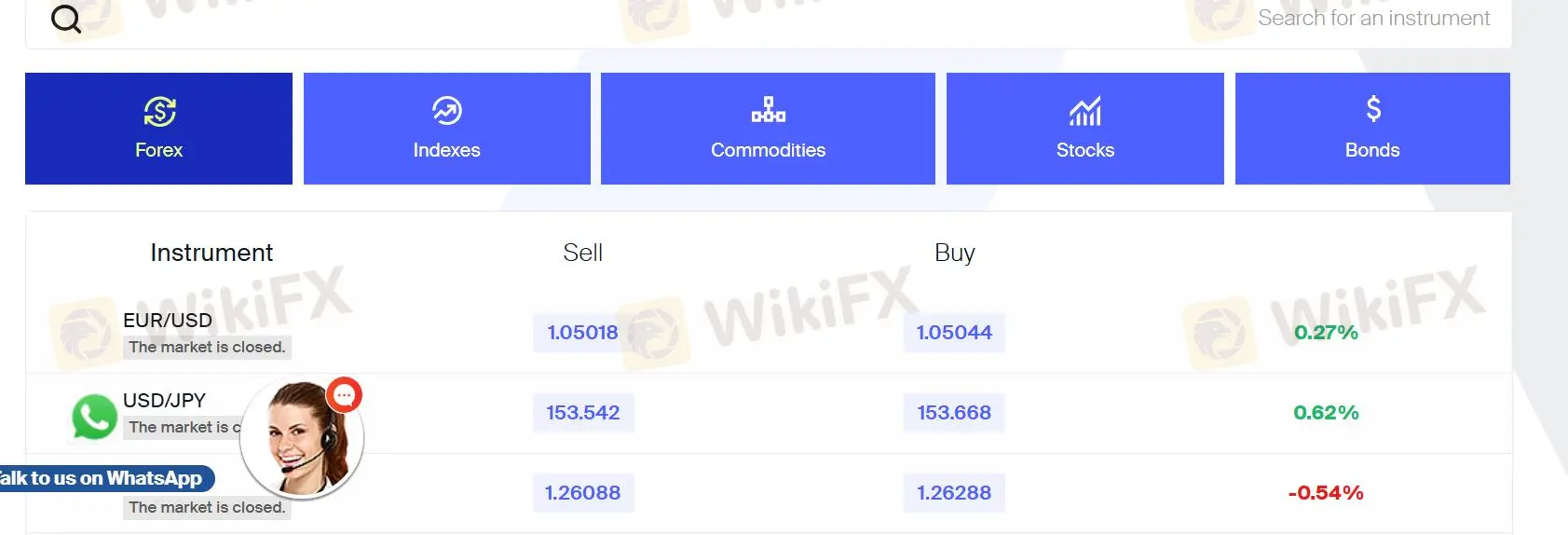Open live chat with the support agent
Image resolution: width=1568 pixels, height=535 pixels.
301,438
